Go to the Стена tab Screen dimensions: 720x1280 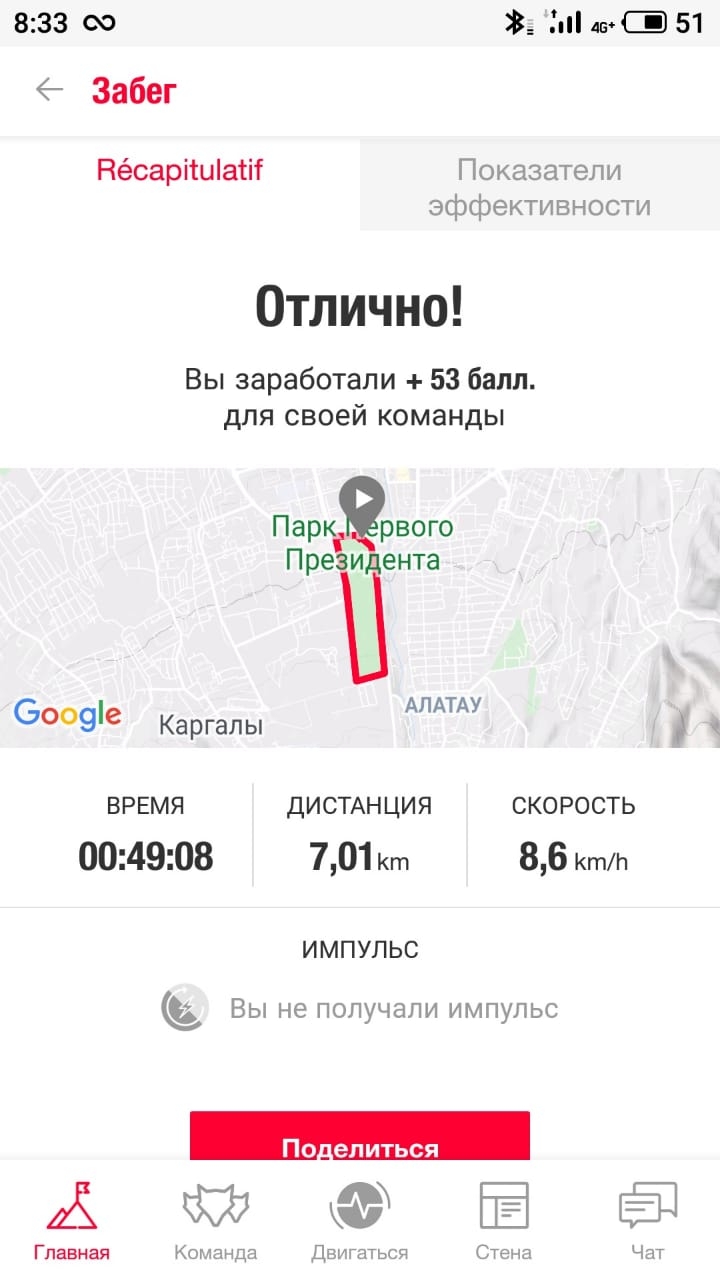point(504,1220)
